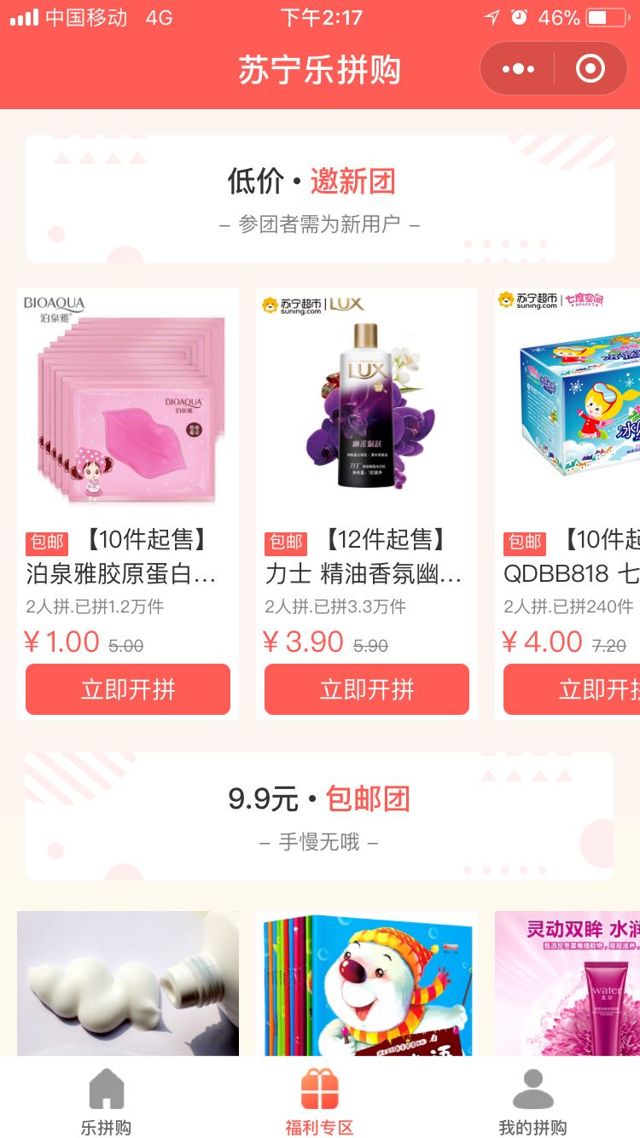Close the mini program with the circle icon

coord(590,69)
